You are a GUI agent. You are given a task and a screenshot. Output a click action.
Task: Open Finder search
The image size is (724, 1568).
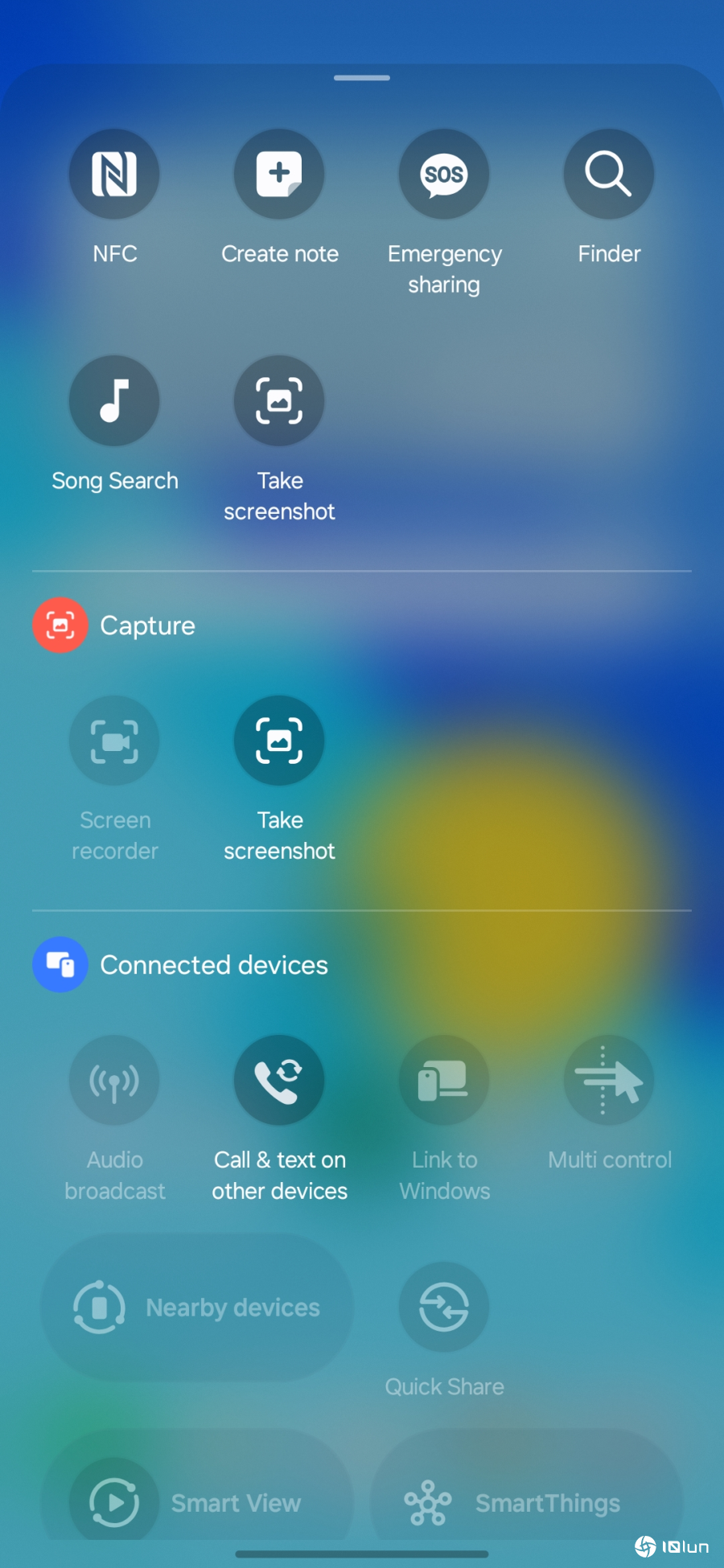pos(609,174)
